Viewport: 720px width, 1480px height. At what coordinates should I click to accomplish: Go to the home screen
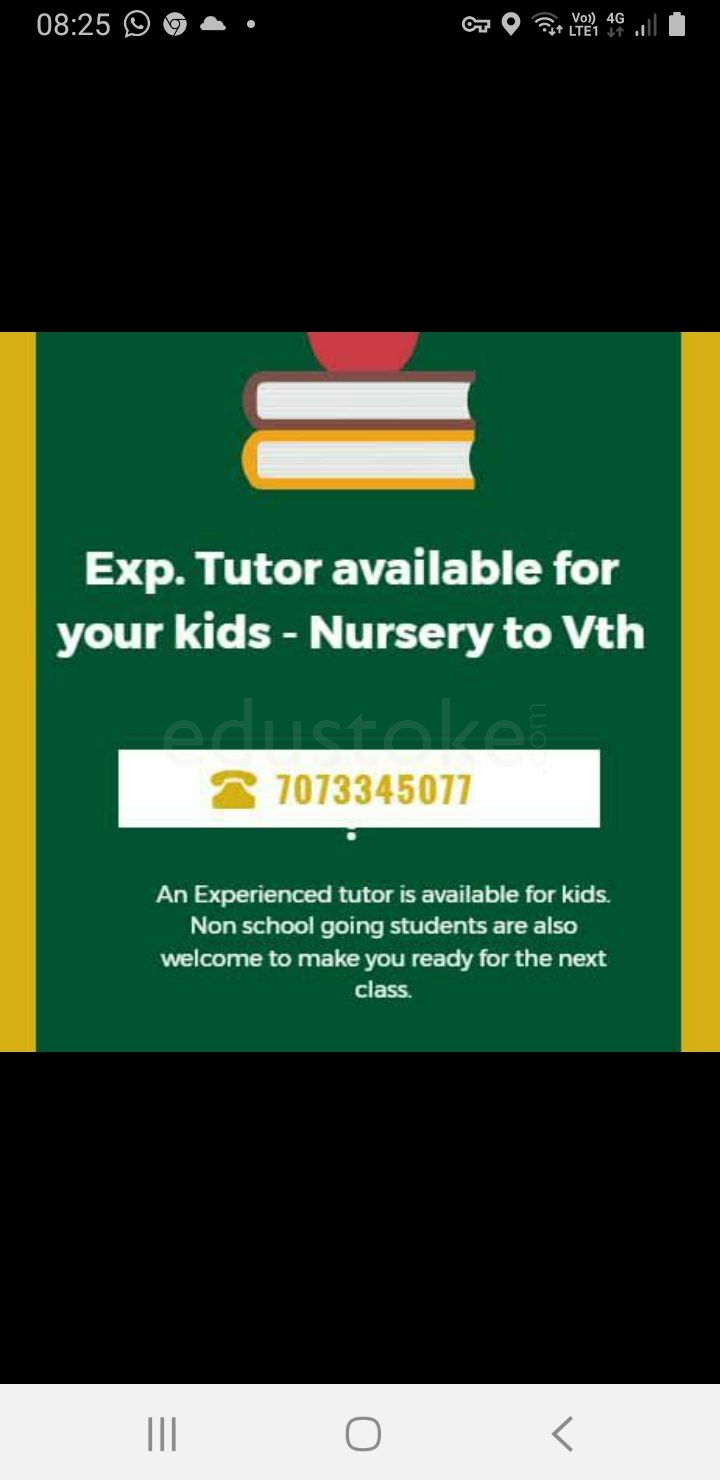pos(363,1433)
